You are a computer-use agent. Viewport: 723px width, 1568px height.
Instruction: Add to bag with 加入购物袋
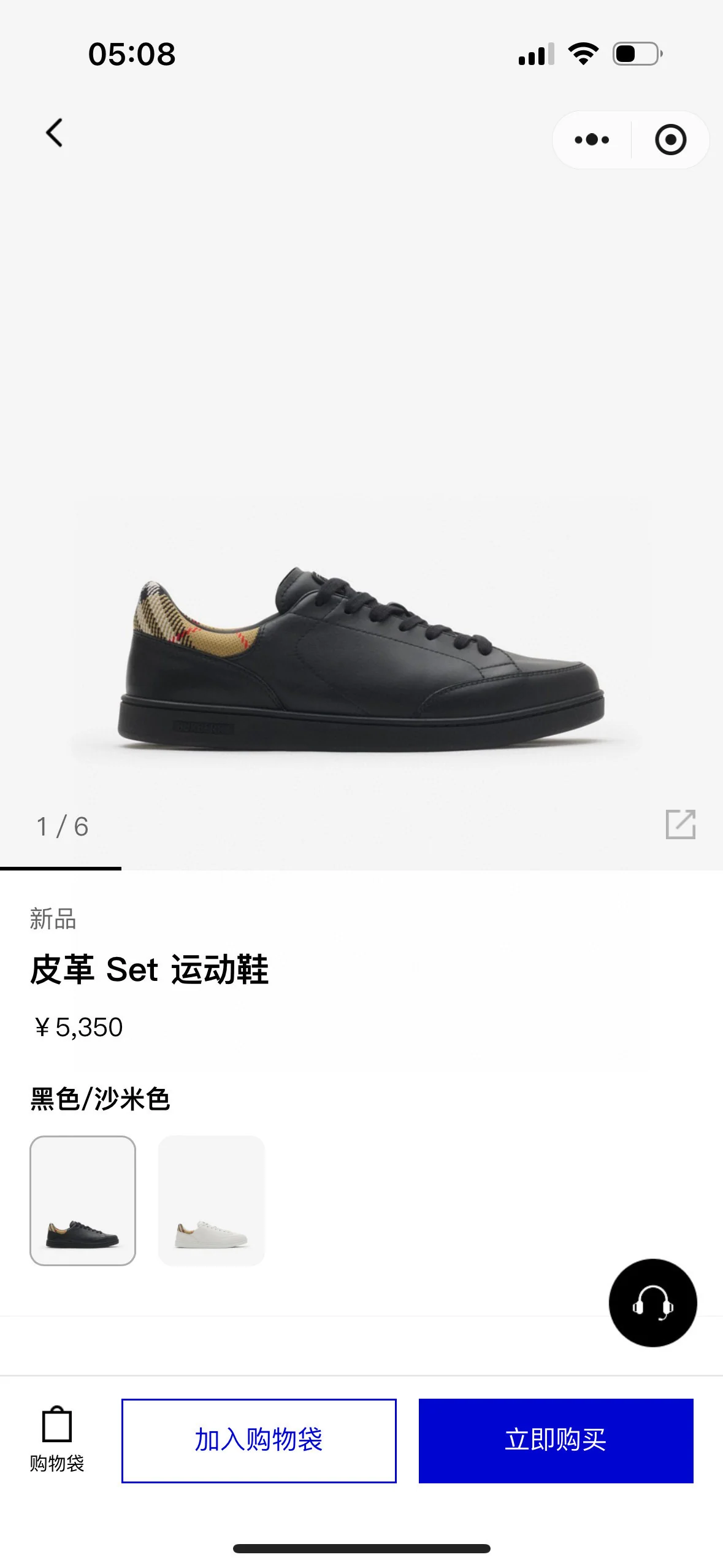click(259, 1440)
